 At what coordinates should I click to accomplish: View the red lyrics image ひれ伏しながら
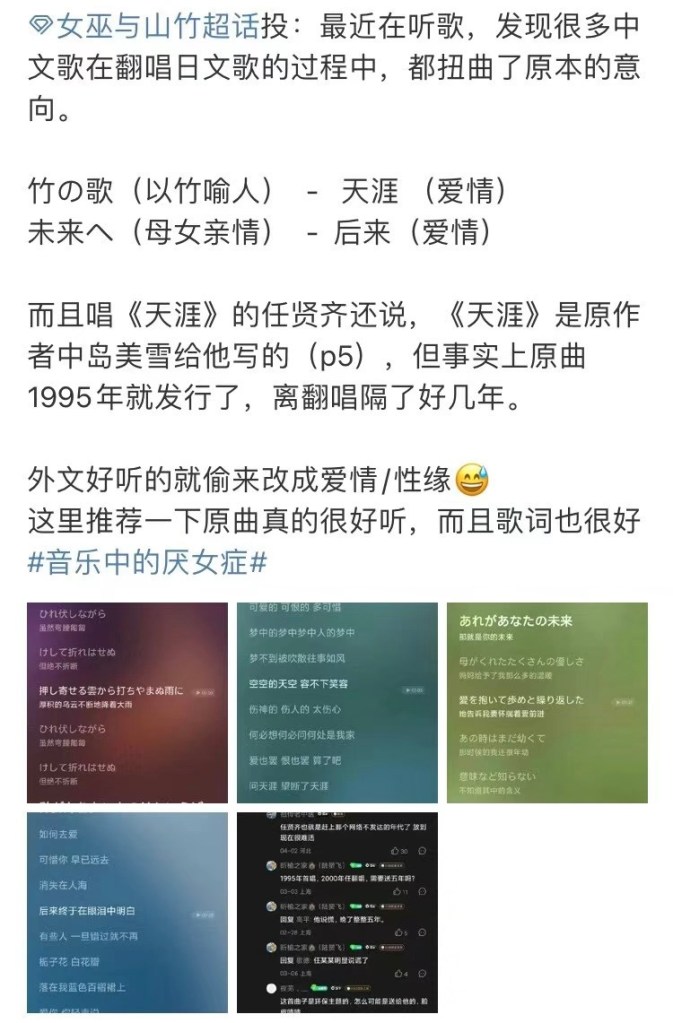tap(127, 702)
